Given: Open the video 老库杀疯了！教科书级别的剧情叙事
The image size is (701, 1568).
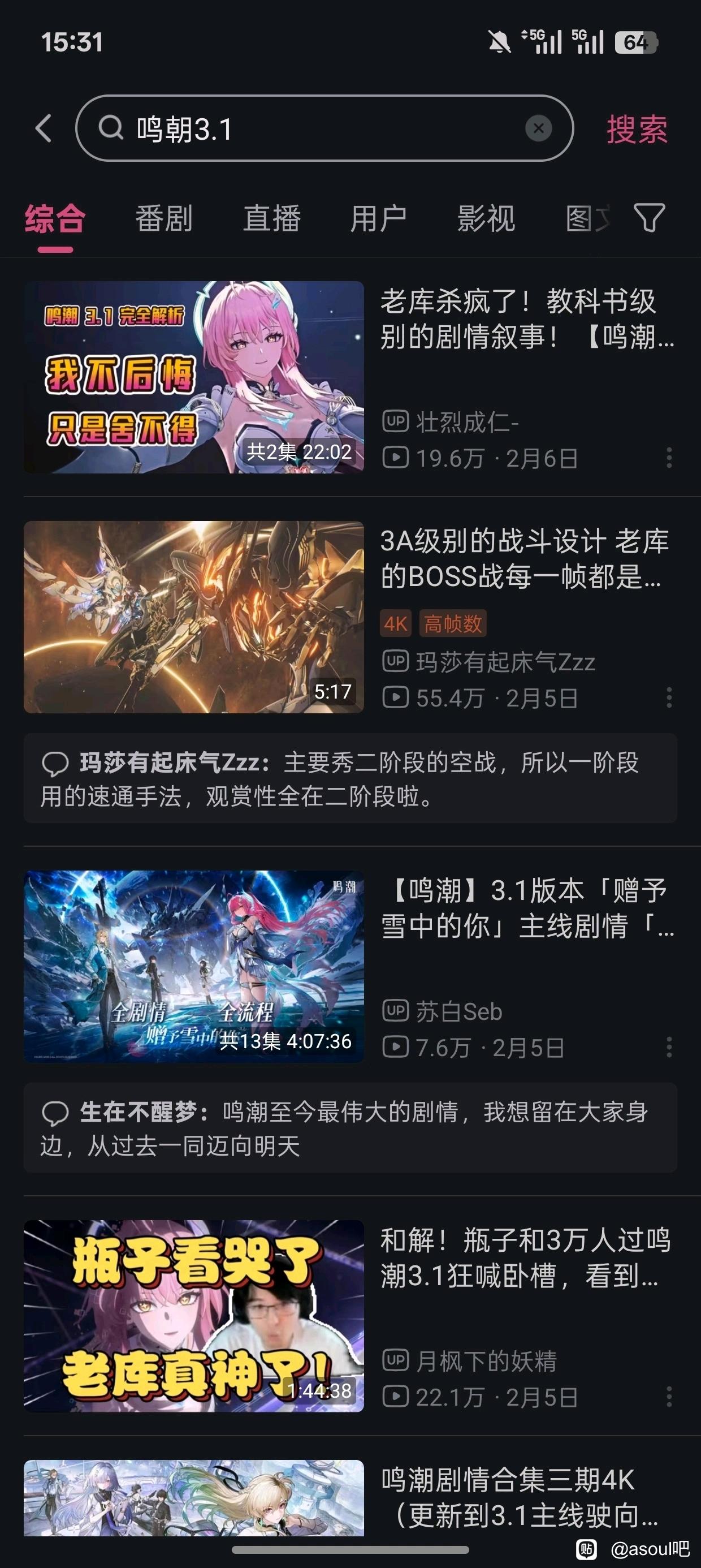Looking at the screenshot, I should click(527, 318).
